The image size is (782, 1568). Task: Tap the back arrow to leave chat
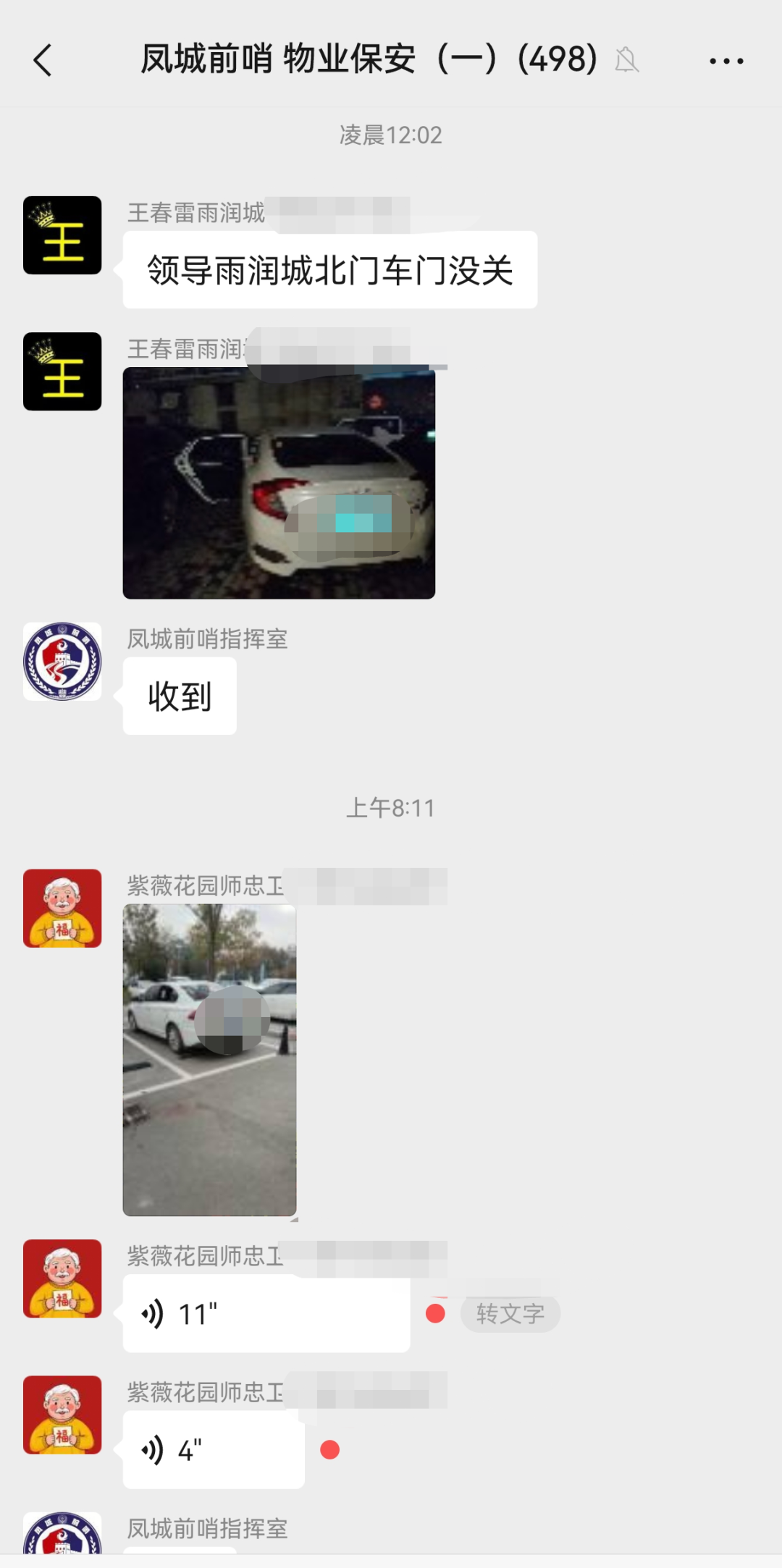coord(43,61)
